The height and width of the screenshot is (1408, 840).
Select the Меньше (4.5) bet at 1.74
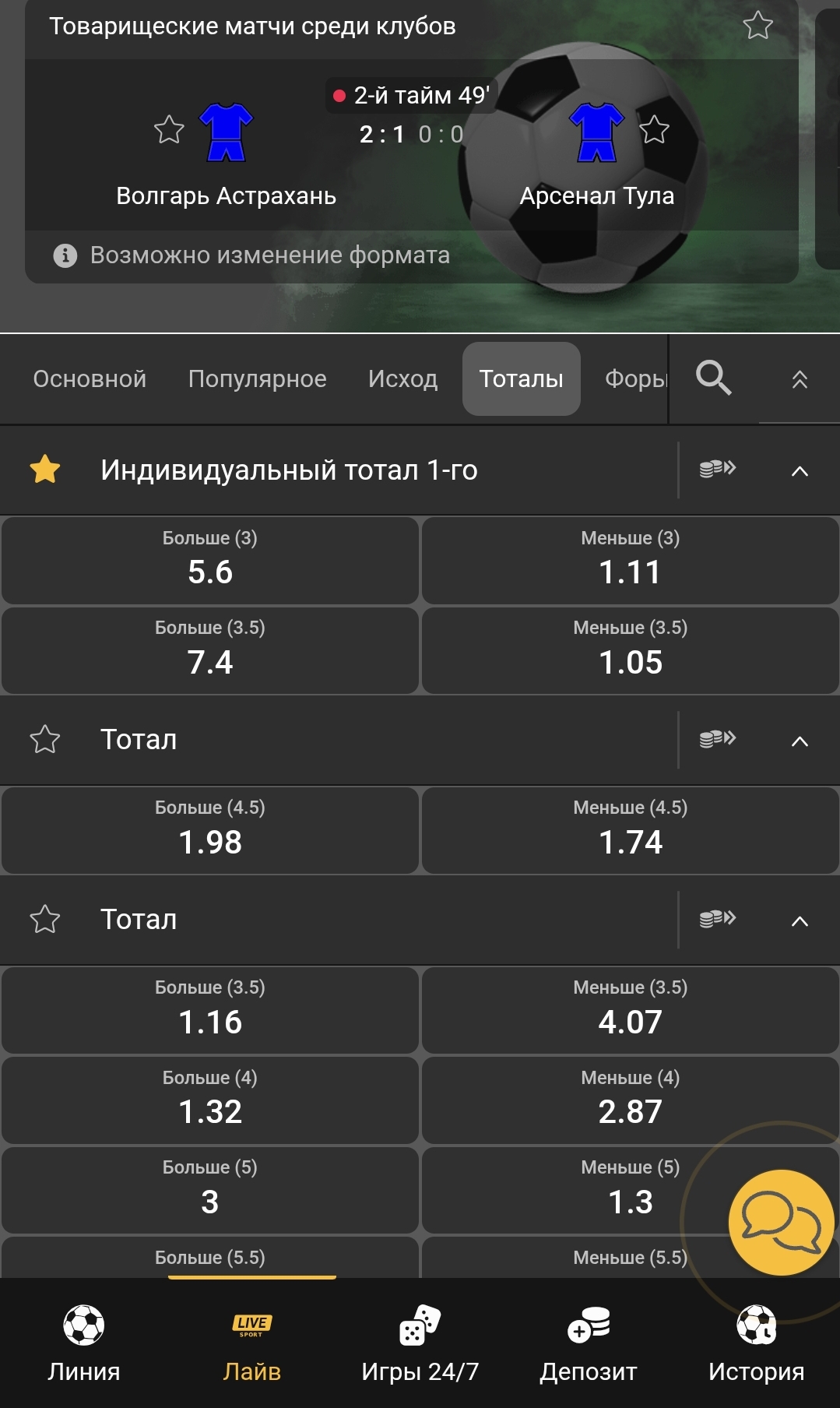(x=630, y=831)
